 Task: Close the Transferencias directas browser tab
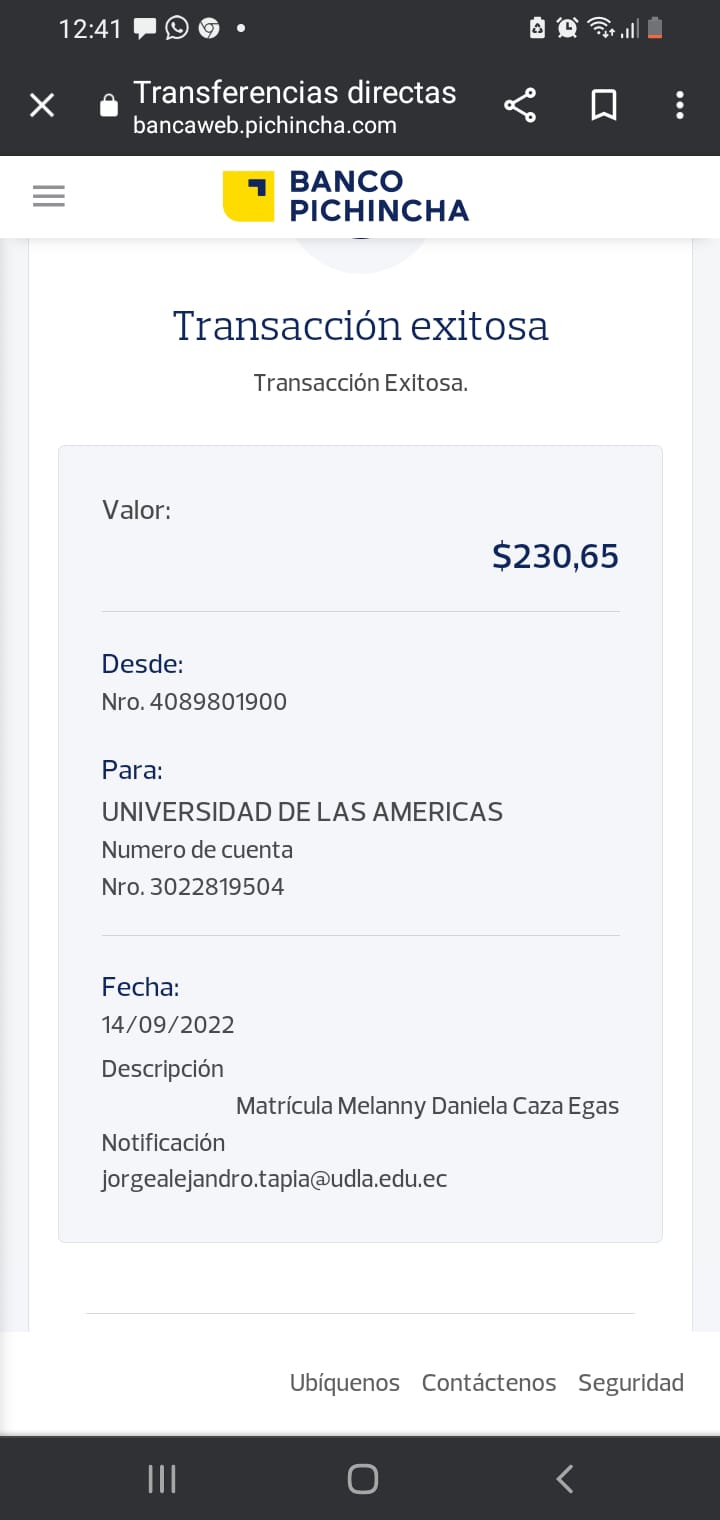[x=42, y=105]
